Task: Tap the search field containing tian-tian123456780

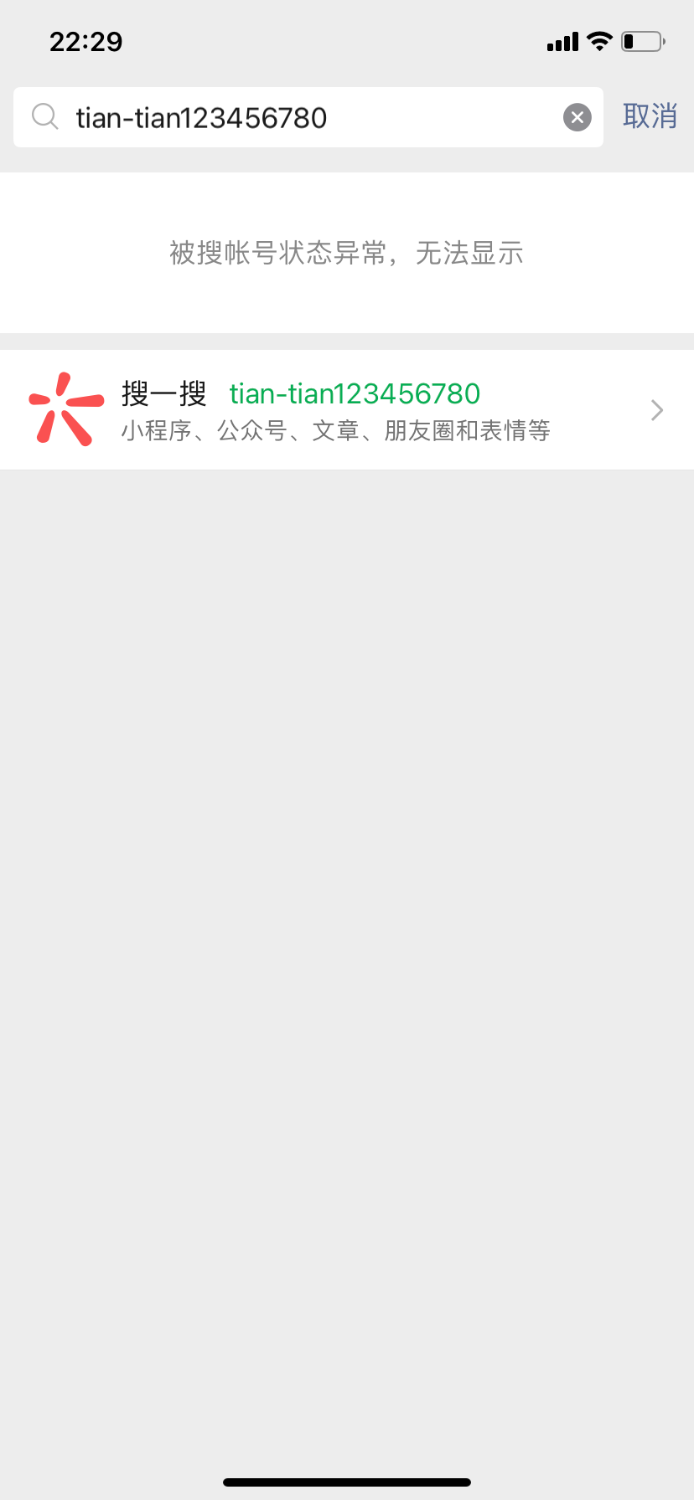Action: click(x=300, y=118)
